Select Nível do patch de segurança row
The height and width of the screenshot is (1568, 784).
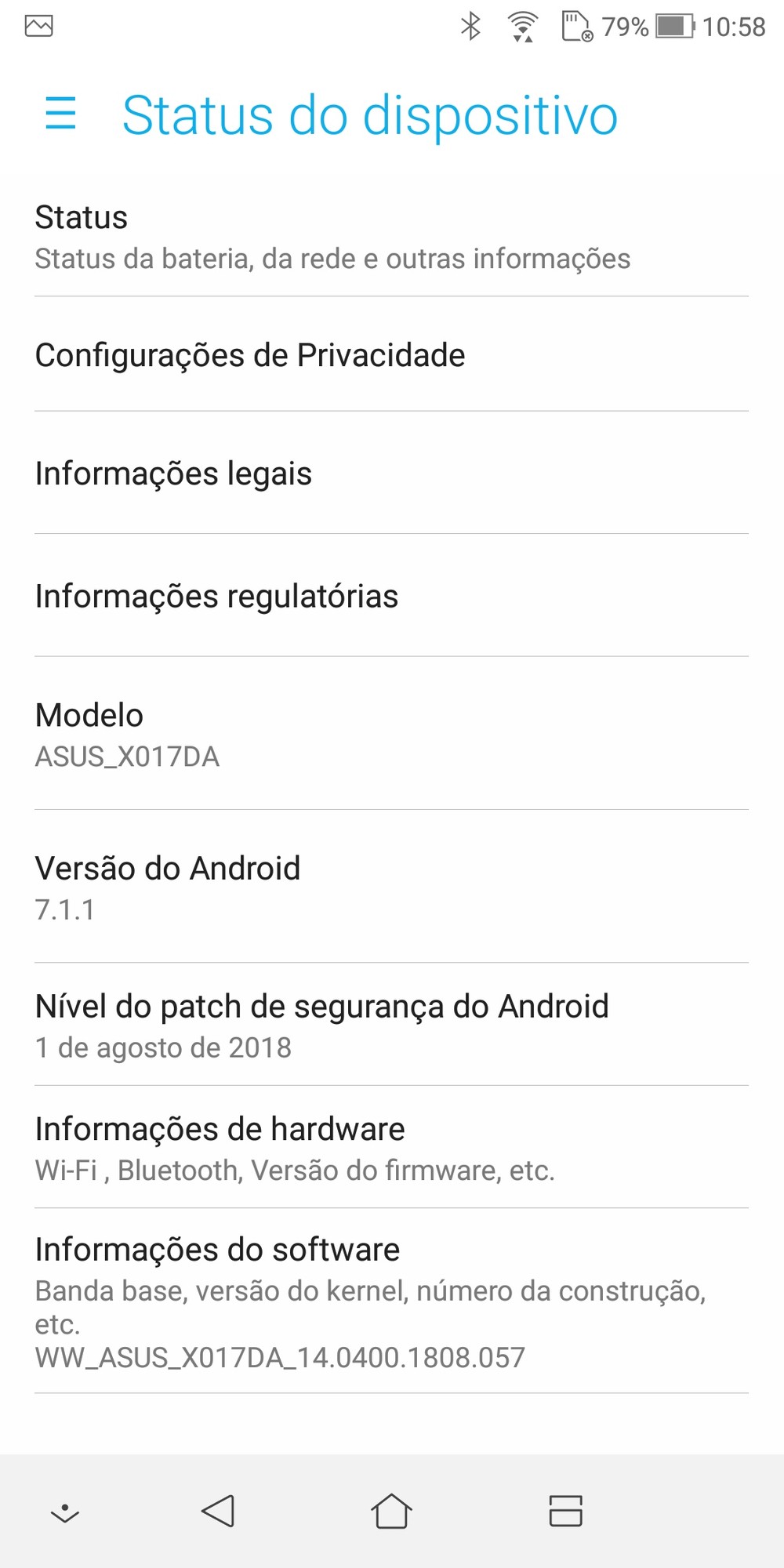(392, 1025)
